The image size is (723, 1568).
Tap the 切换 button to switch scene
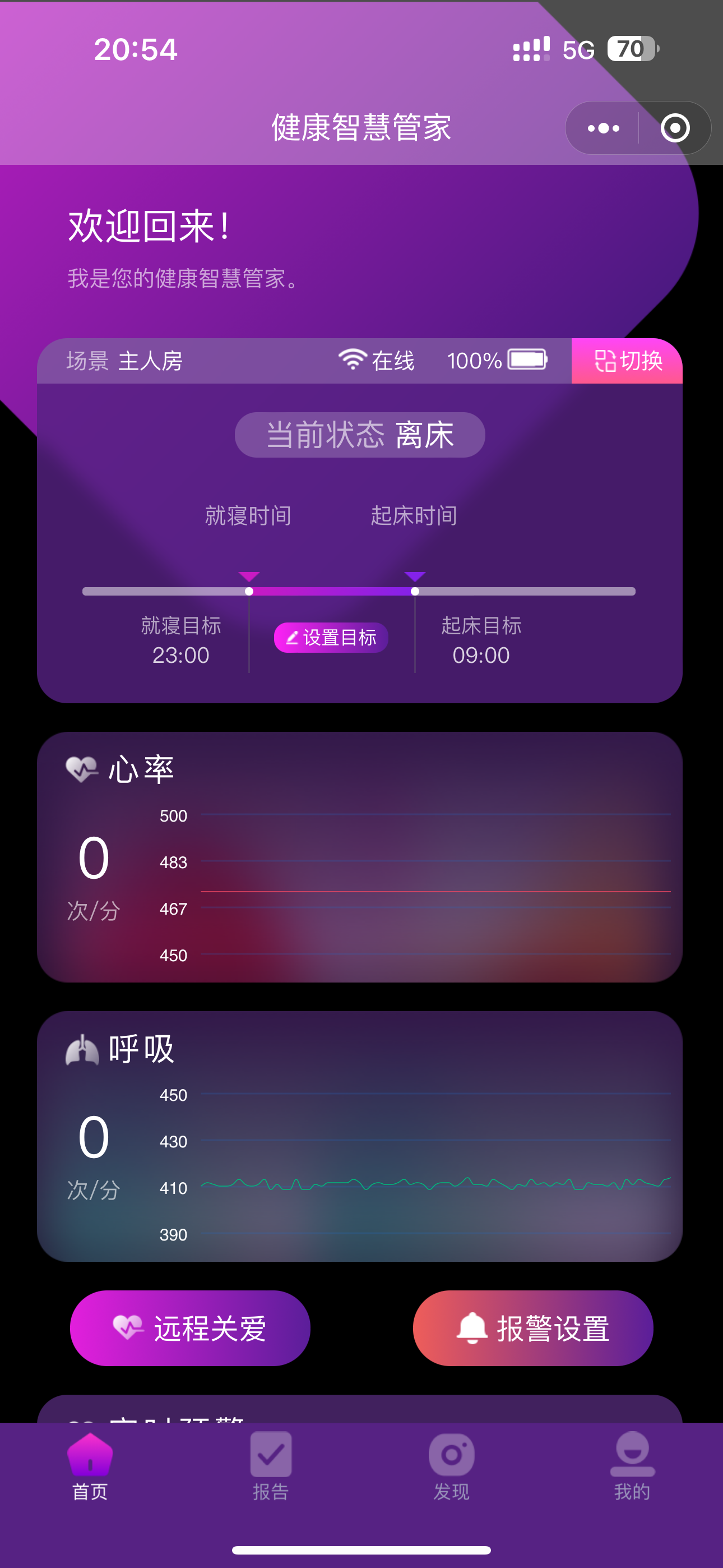pos(627,361)
